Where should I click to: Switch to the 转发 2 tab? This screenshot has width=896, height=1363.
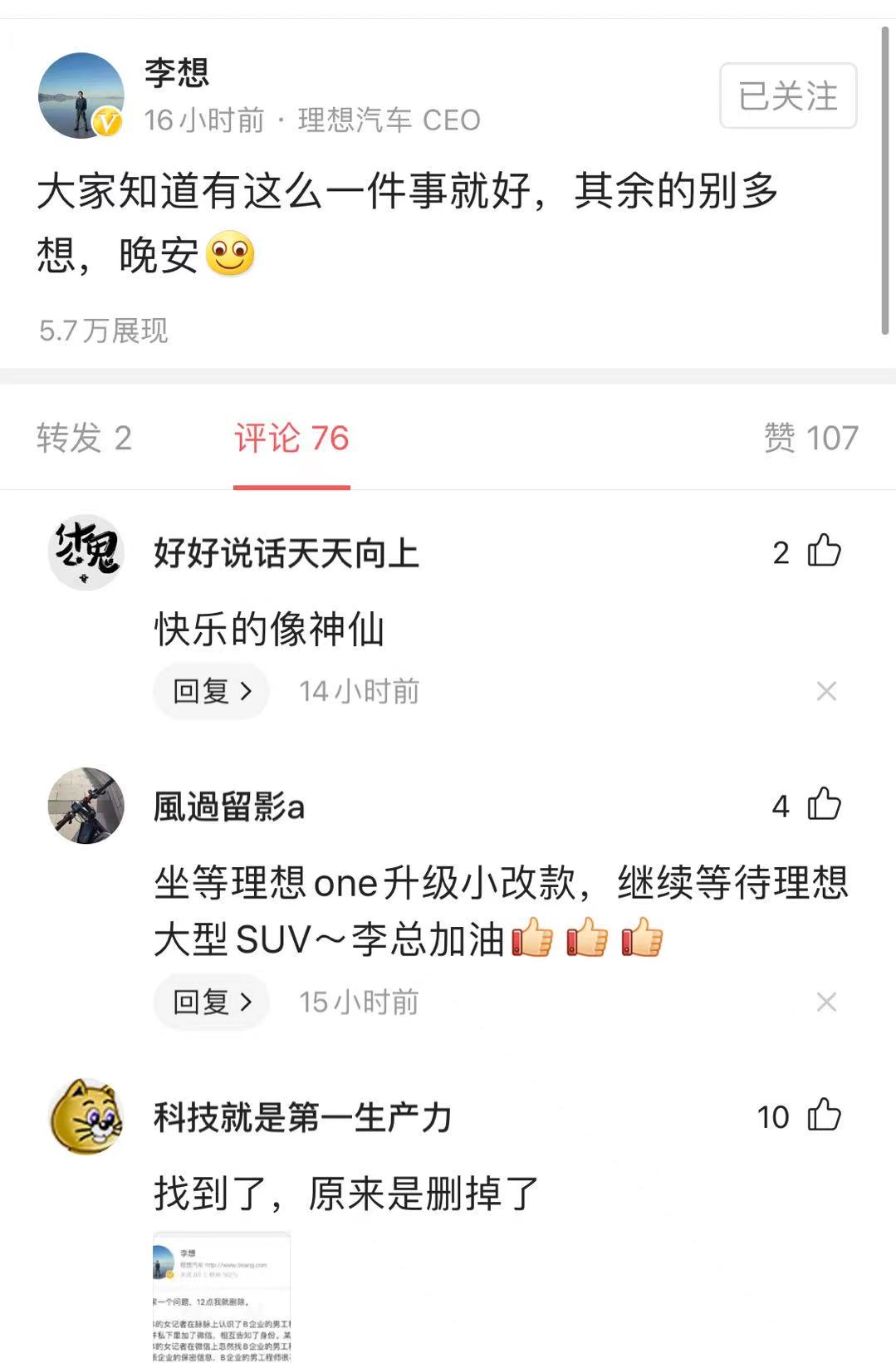[x=84, y=438]
